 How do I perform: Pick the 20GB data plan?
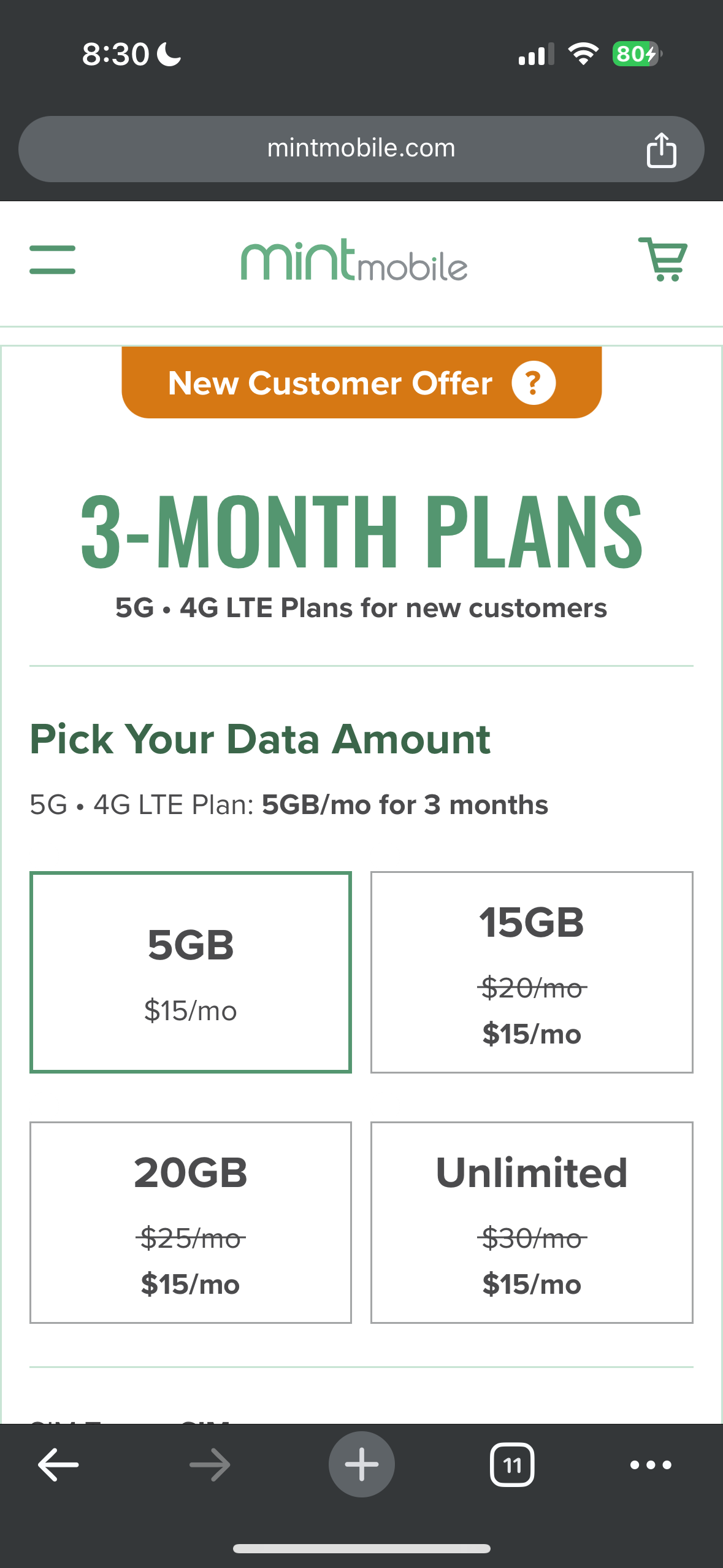click(191, 1222)
